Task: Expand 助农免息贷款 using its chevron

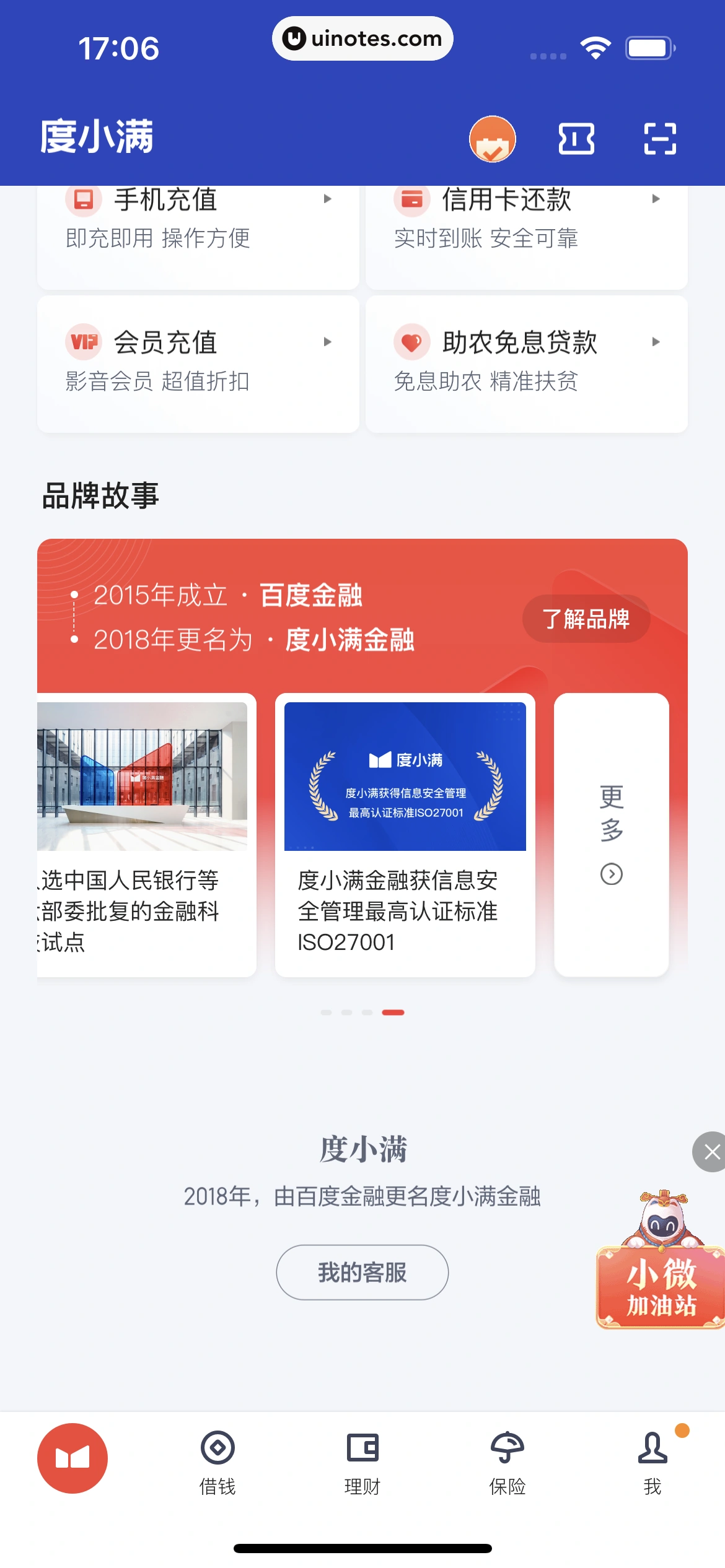Action: coord(657,342)
